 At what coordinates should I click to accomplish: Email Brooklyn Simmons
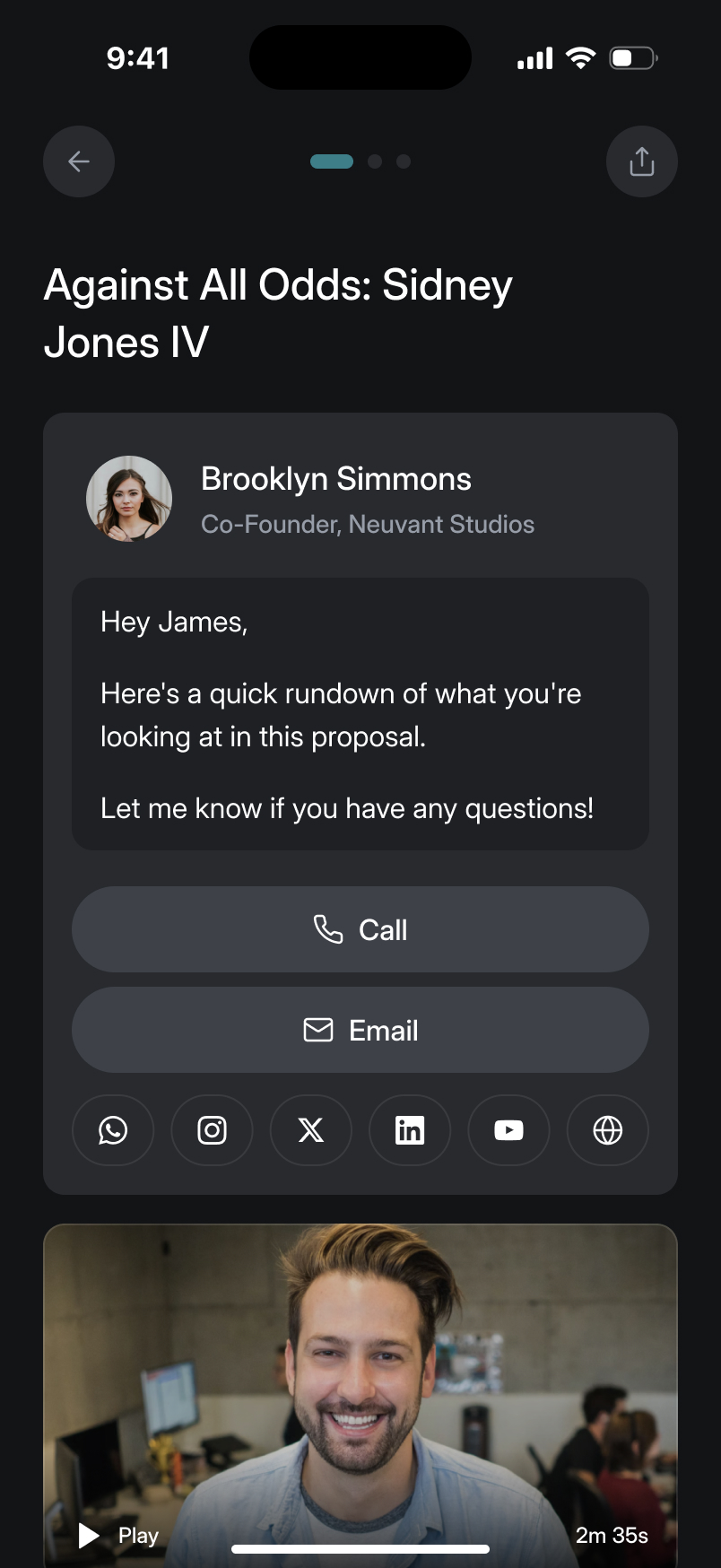360,1030
